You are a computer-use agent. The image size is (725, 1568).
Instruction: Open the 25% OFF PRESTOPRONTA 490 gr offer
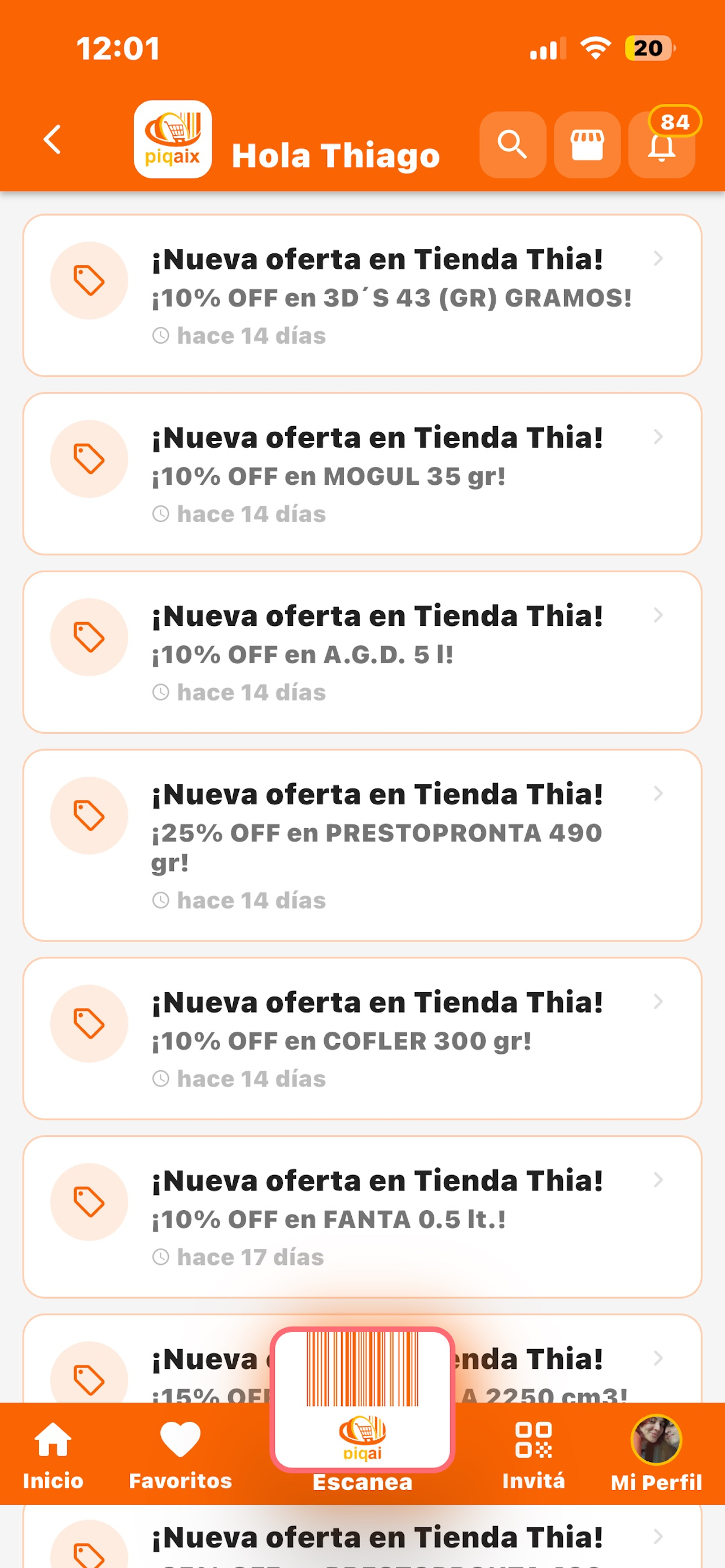tap(362, 846)
